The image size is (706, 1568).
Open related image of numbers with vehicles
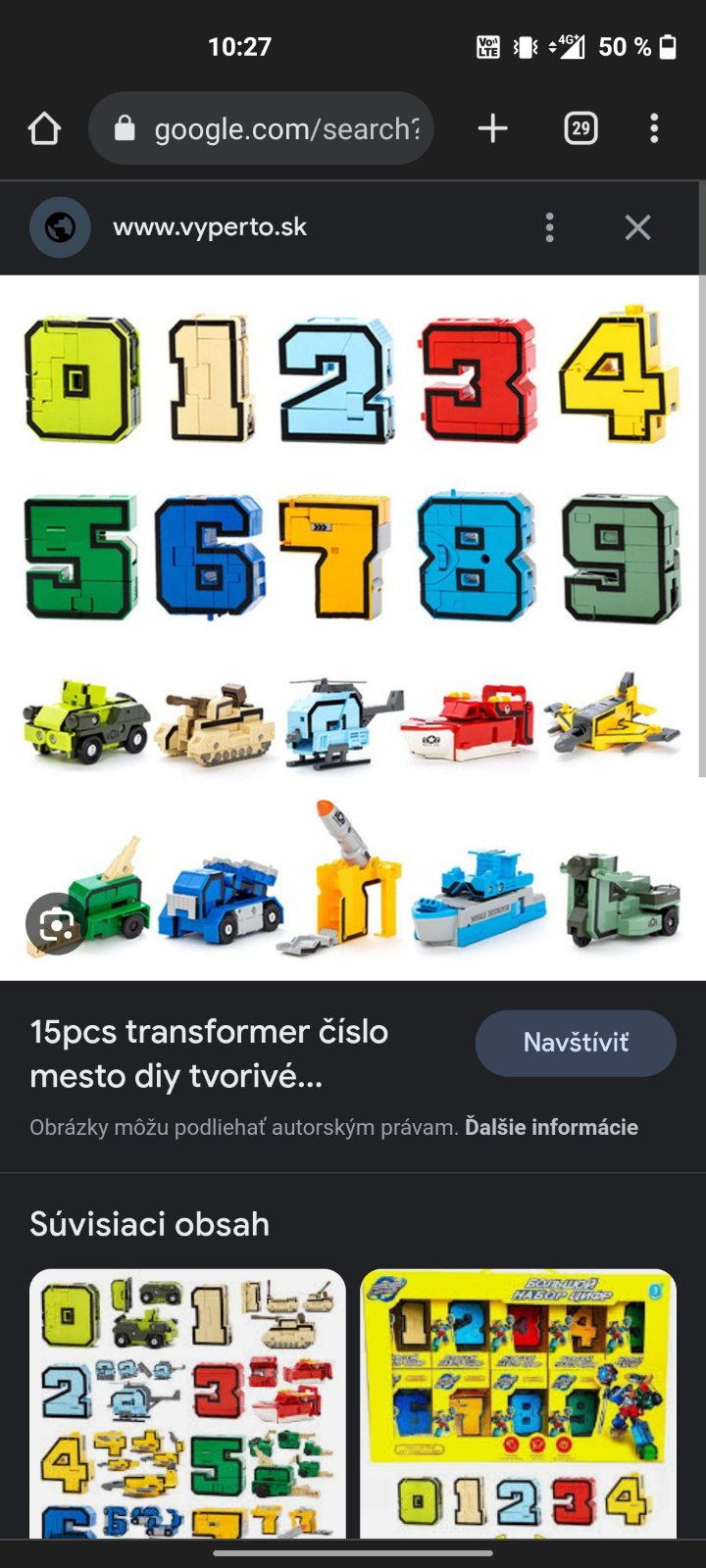[187, 1403]
